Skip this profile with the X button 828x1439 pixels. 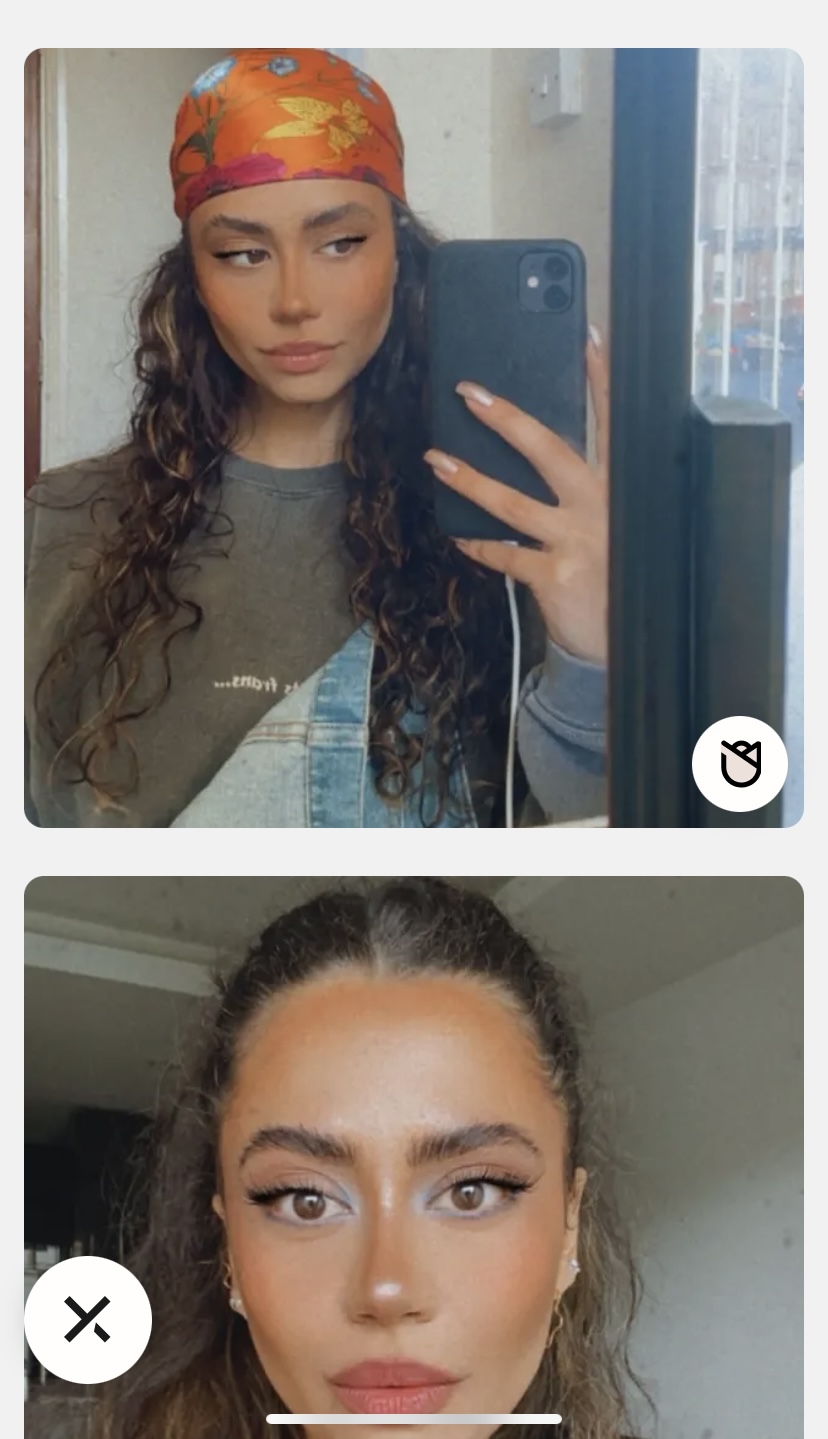[88, 1319]
